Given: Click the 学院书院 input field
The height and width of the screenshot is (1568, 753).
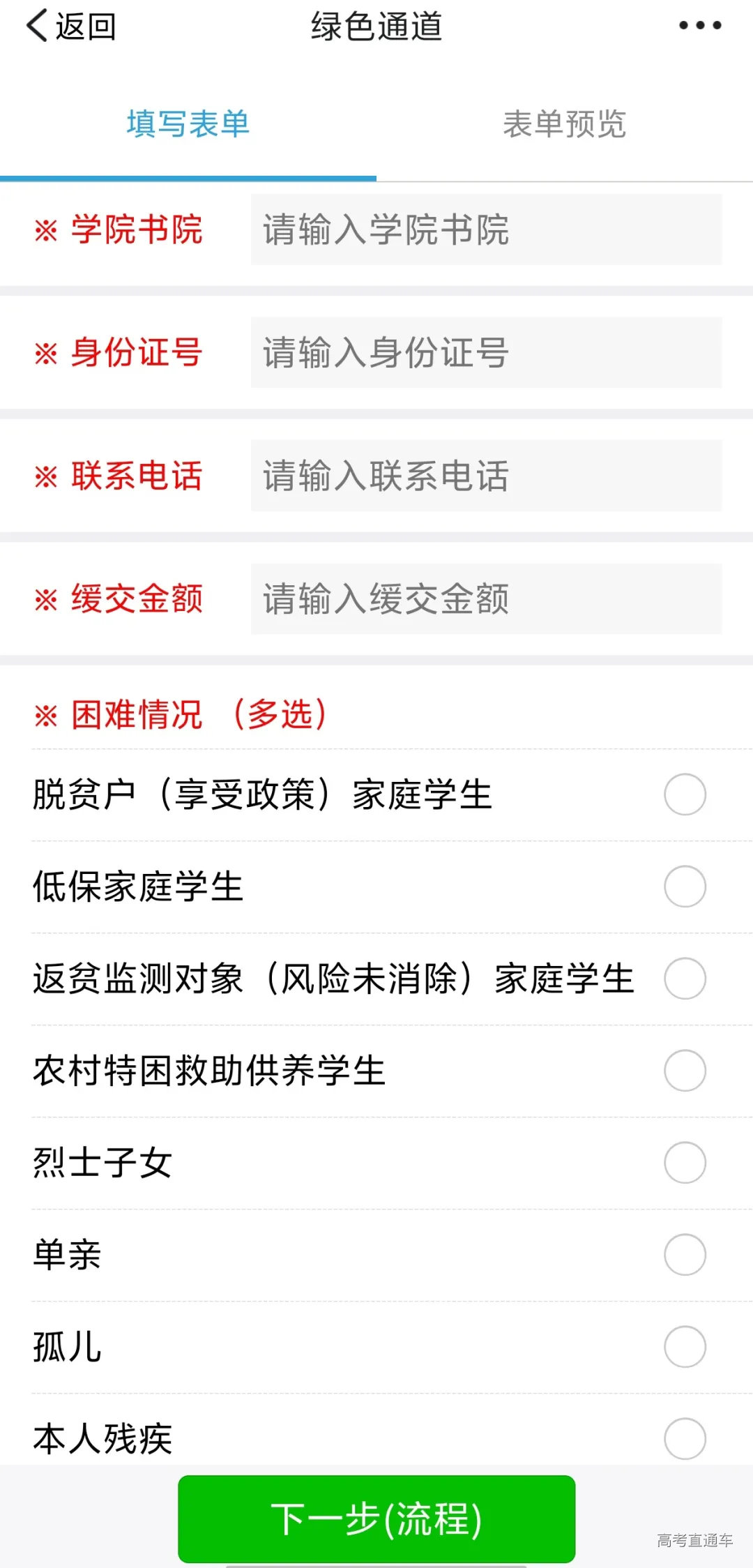Looking at the screenshot, I should click(488, 232).
